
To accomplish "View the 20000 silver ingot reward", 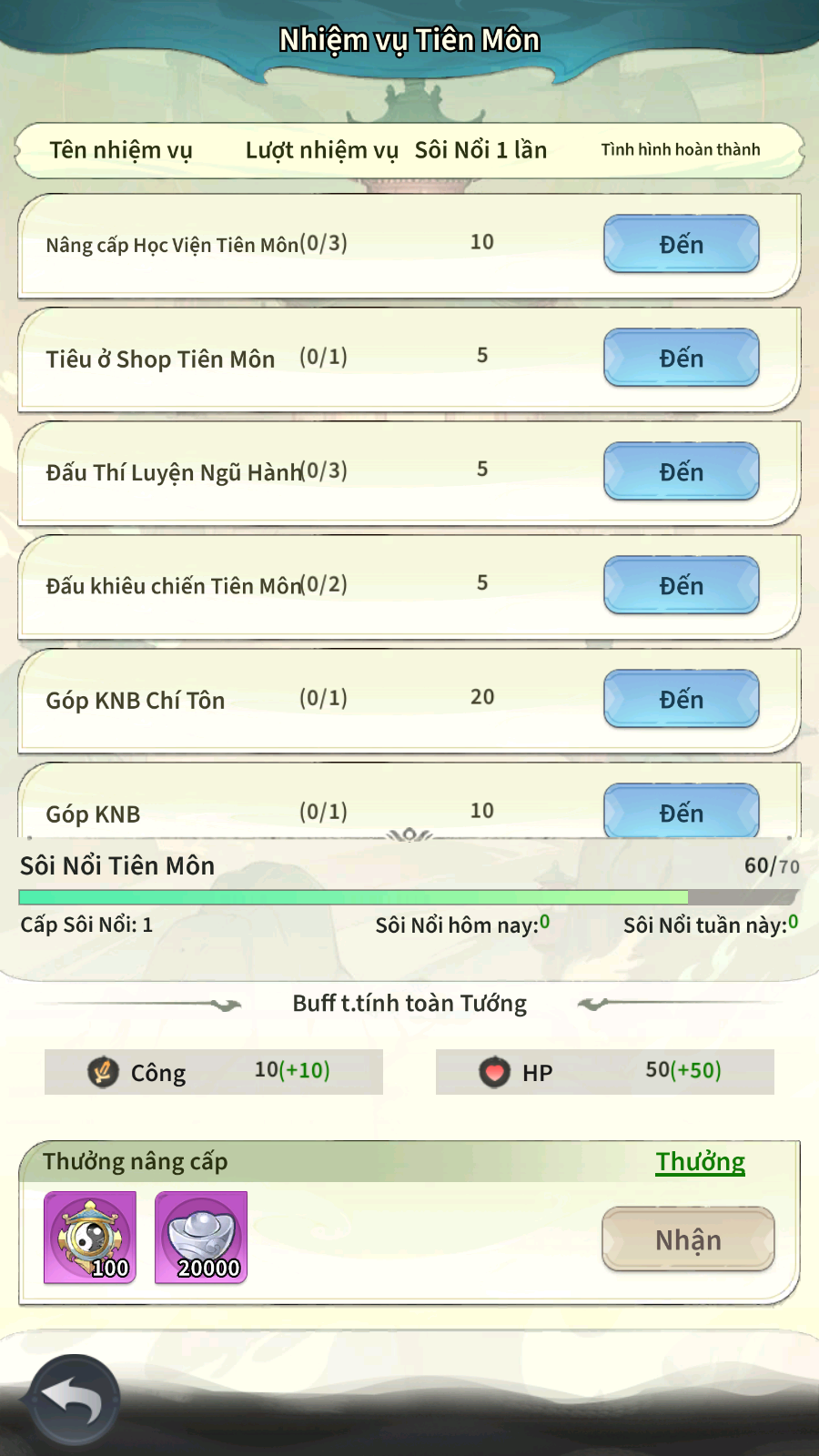I will point(201,1238).
